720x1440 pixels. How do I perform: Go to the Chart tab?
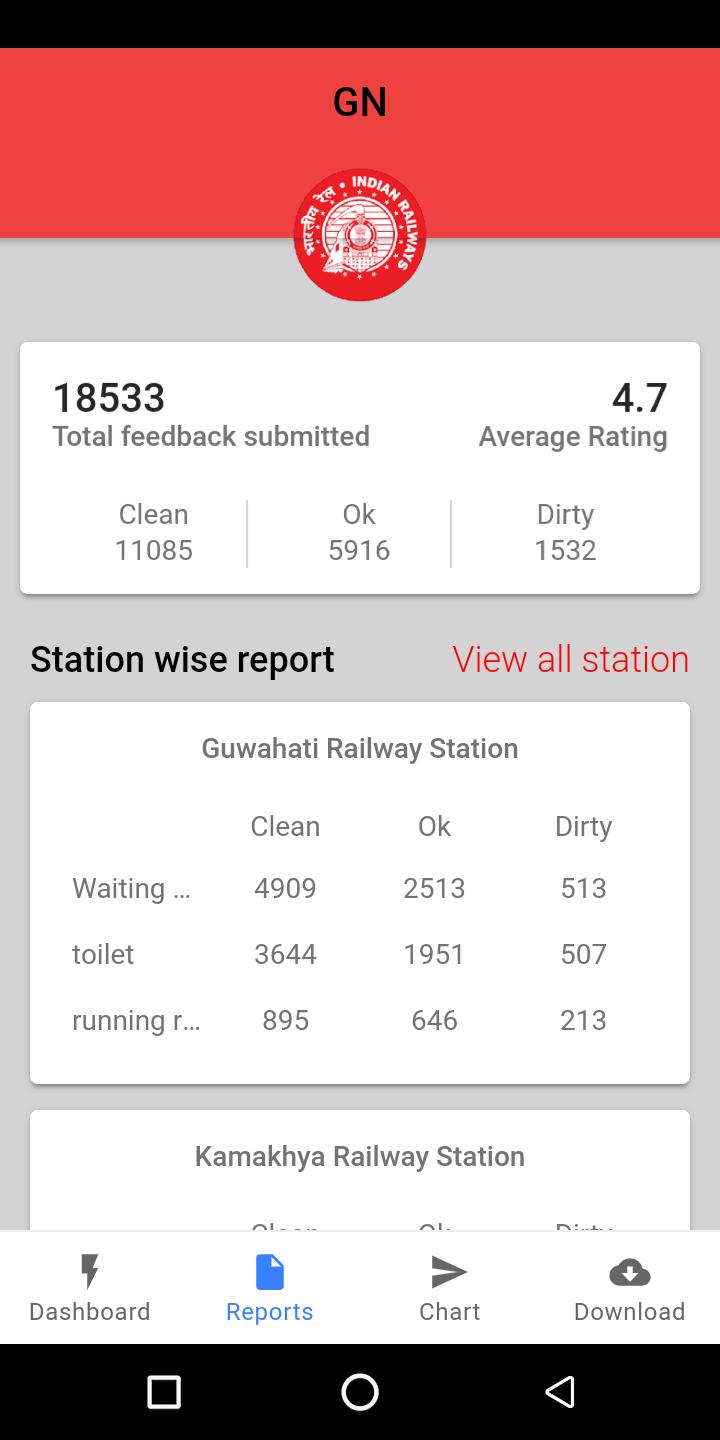tap(450, 1288)
